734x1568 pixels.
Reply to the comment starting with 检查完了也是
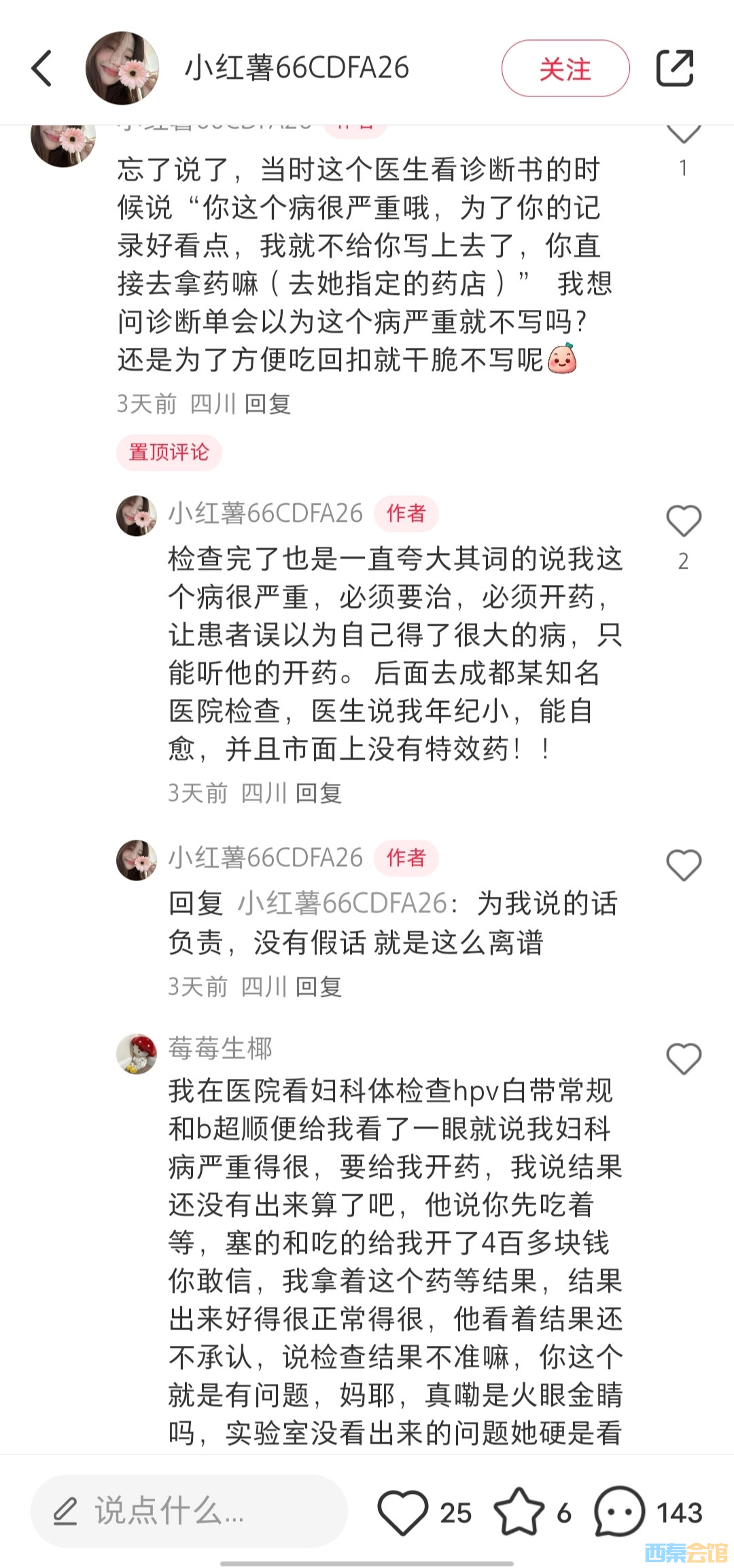pos(318,793)
